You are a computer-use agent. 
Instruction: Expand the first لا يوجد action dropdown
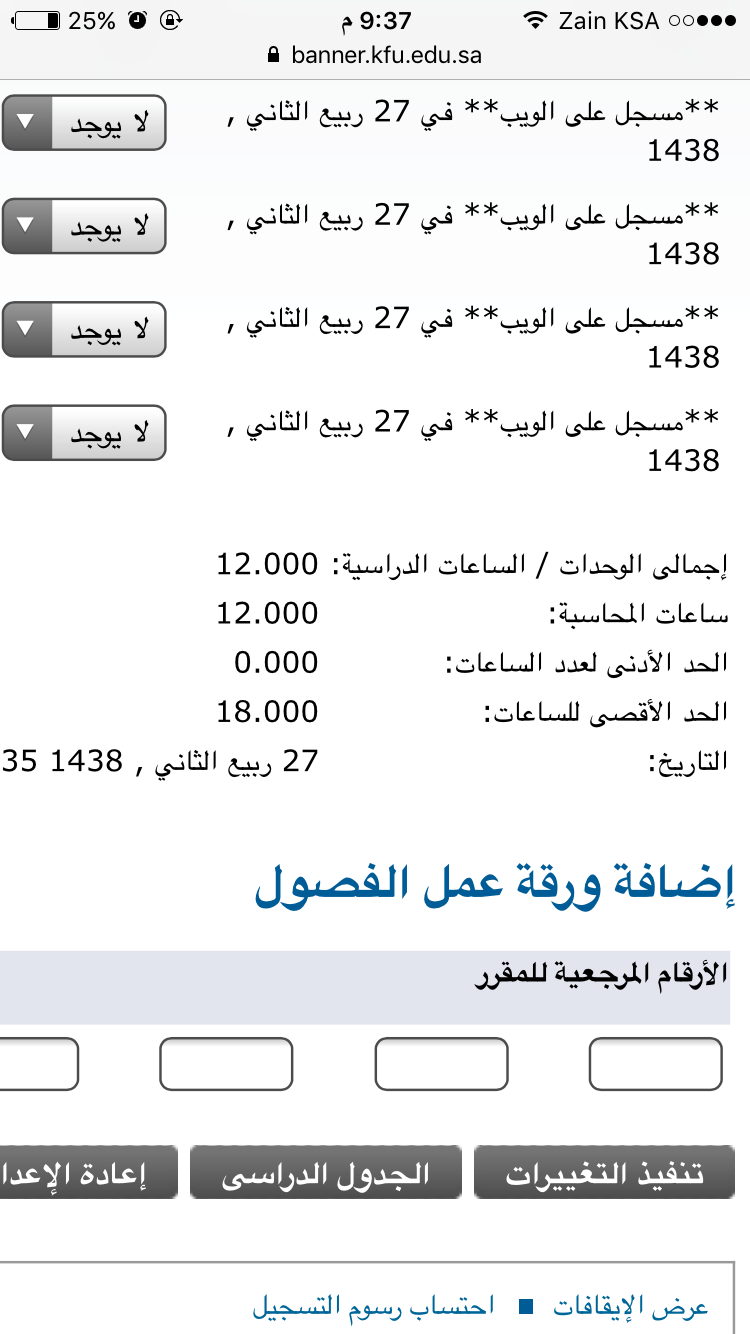84,123
